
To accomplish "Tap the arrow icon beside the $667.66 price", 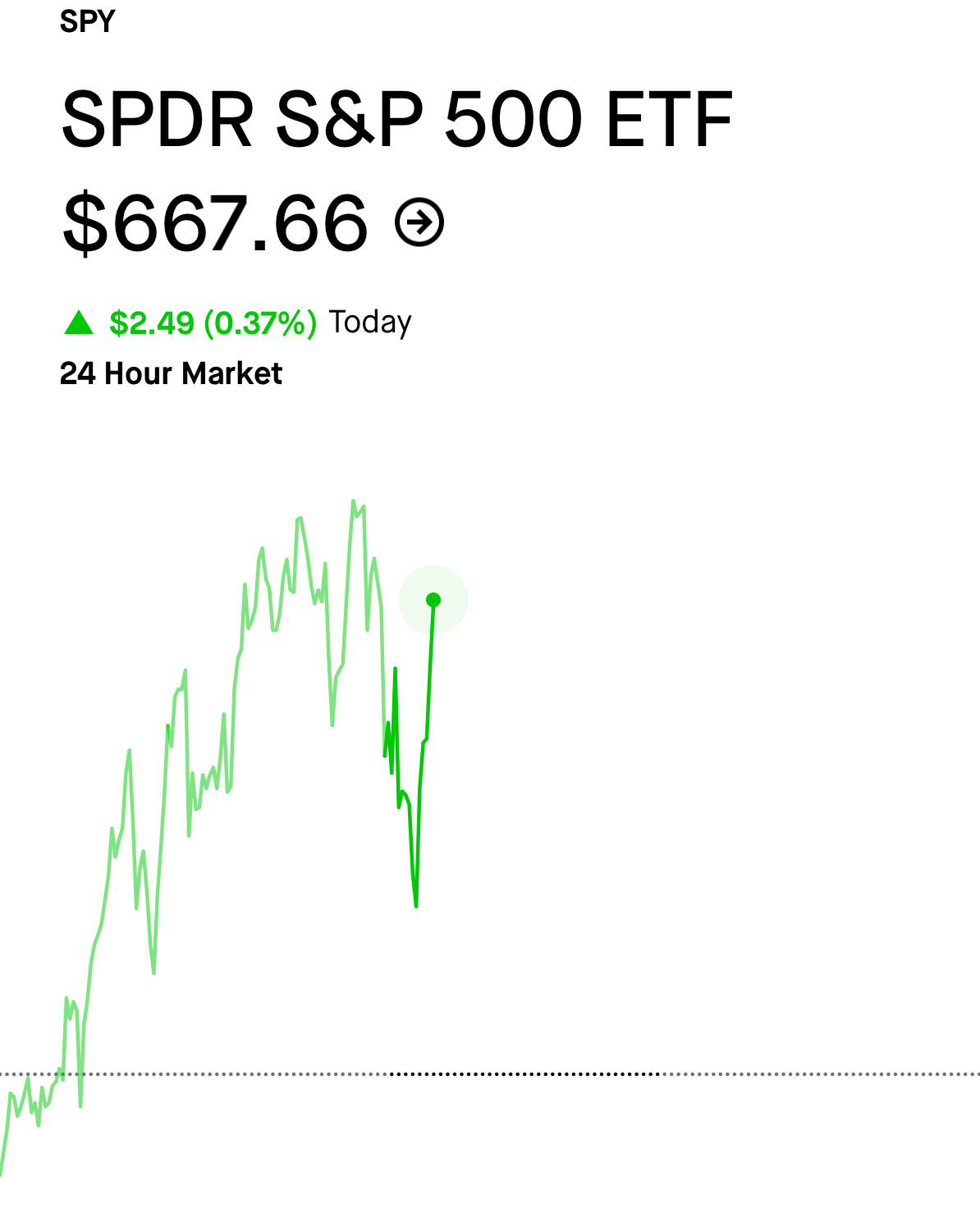I will (419, 222).
